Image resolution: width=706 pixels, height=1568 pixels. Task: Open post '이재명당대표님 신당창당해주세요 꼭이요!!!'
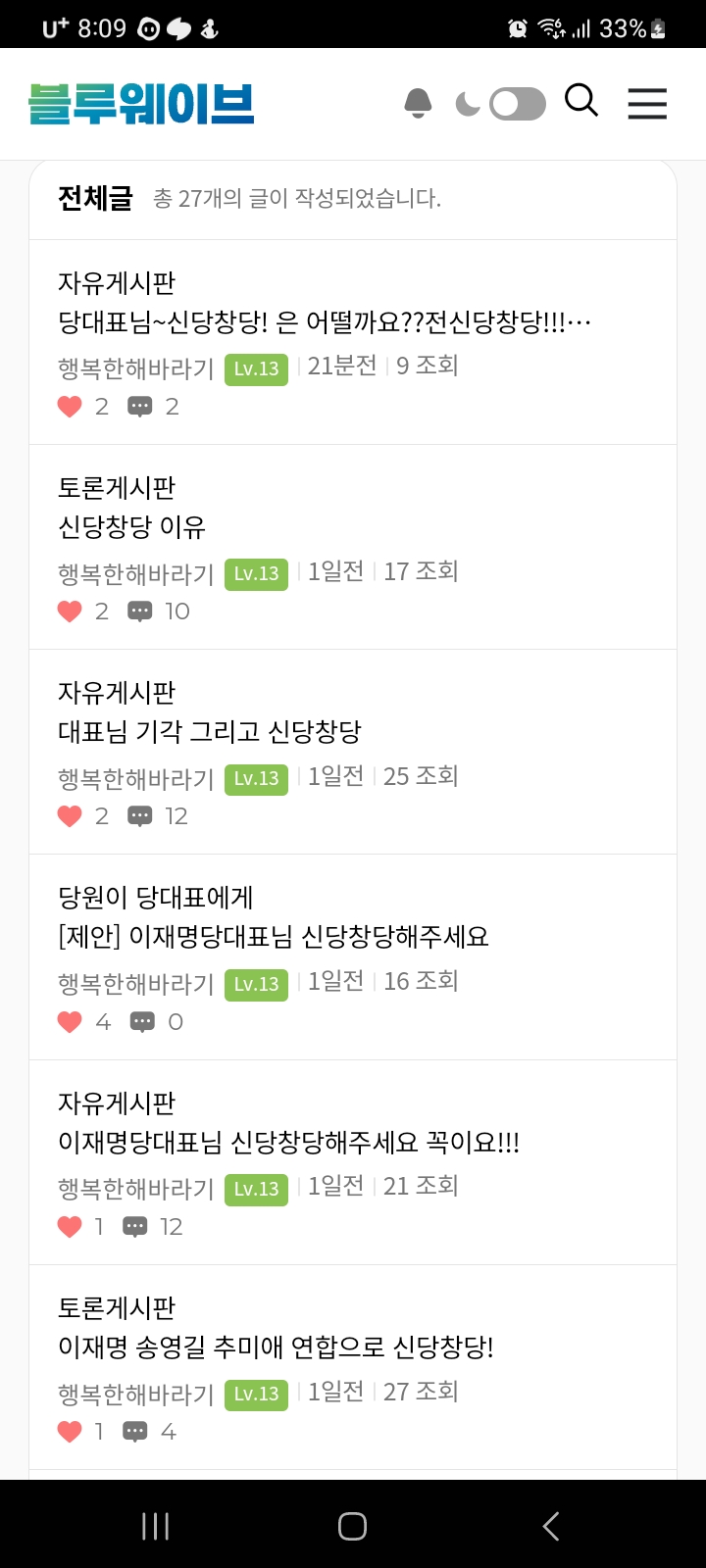point(289,1142)
